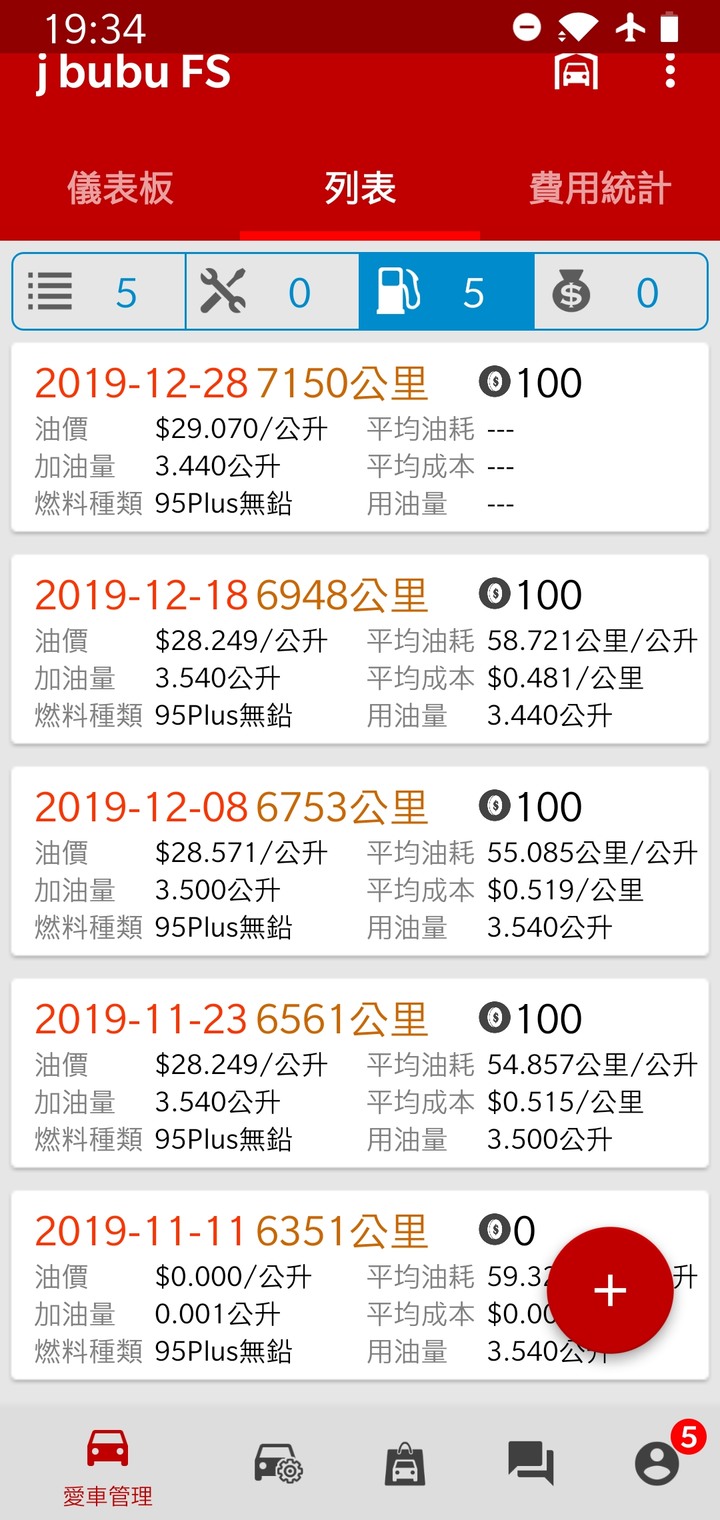Screen dimensions: 720x1520
Task: Go to 愛車管理 in bottom navigation
Action: (x=108, y=1467)
